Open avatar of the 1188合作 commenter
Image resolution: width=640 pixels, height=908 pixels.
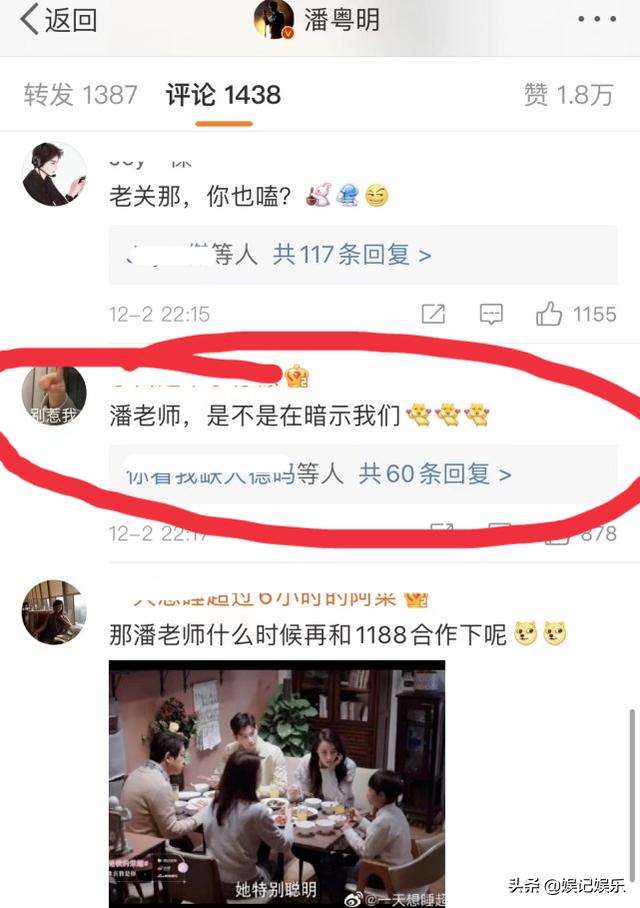54,612
